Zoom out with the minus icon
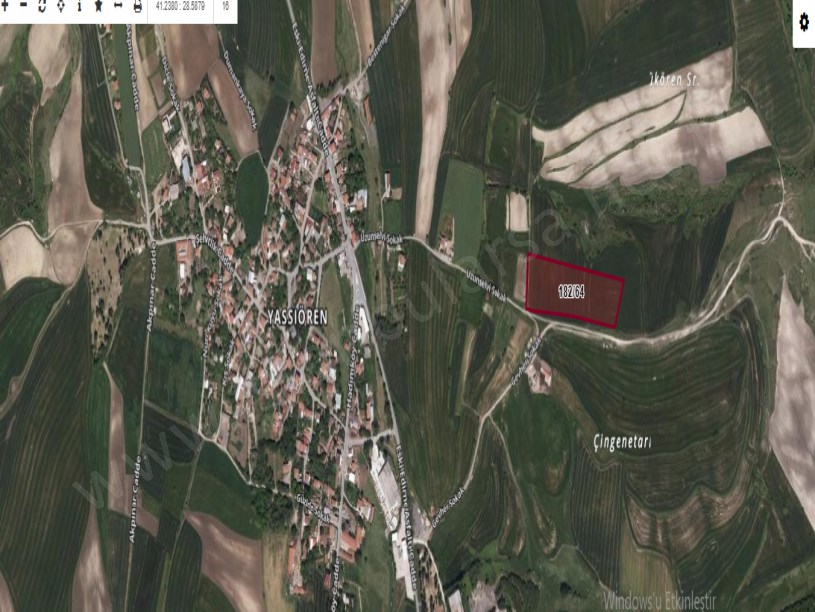Screen dimensions: 815x612 tap(23, 4)
